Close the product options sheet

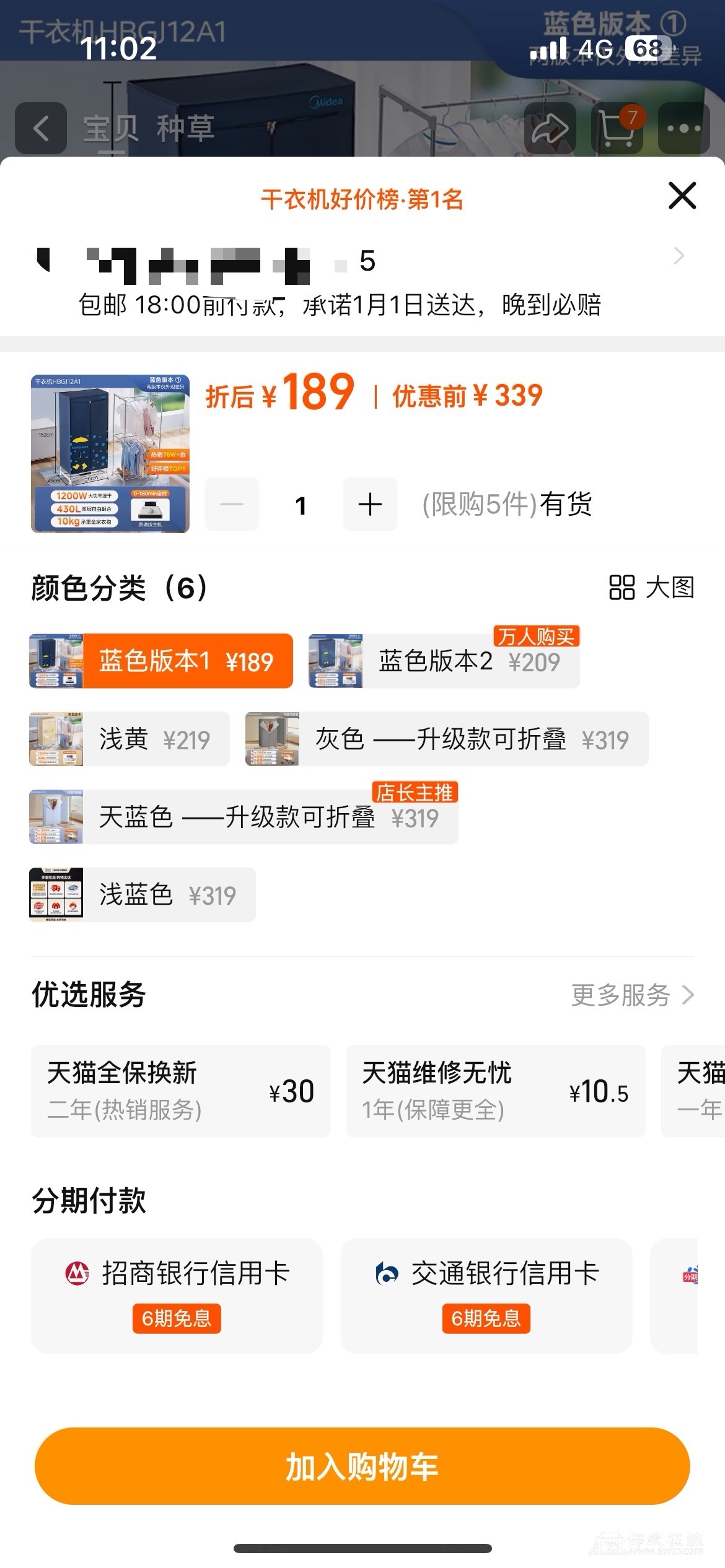click(x=682, y=196)
